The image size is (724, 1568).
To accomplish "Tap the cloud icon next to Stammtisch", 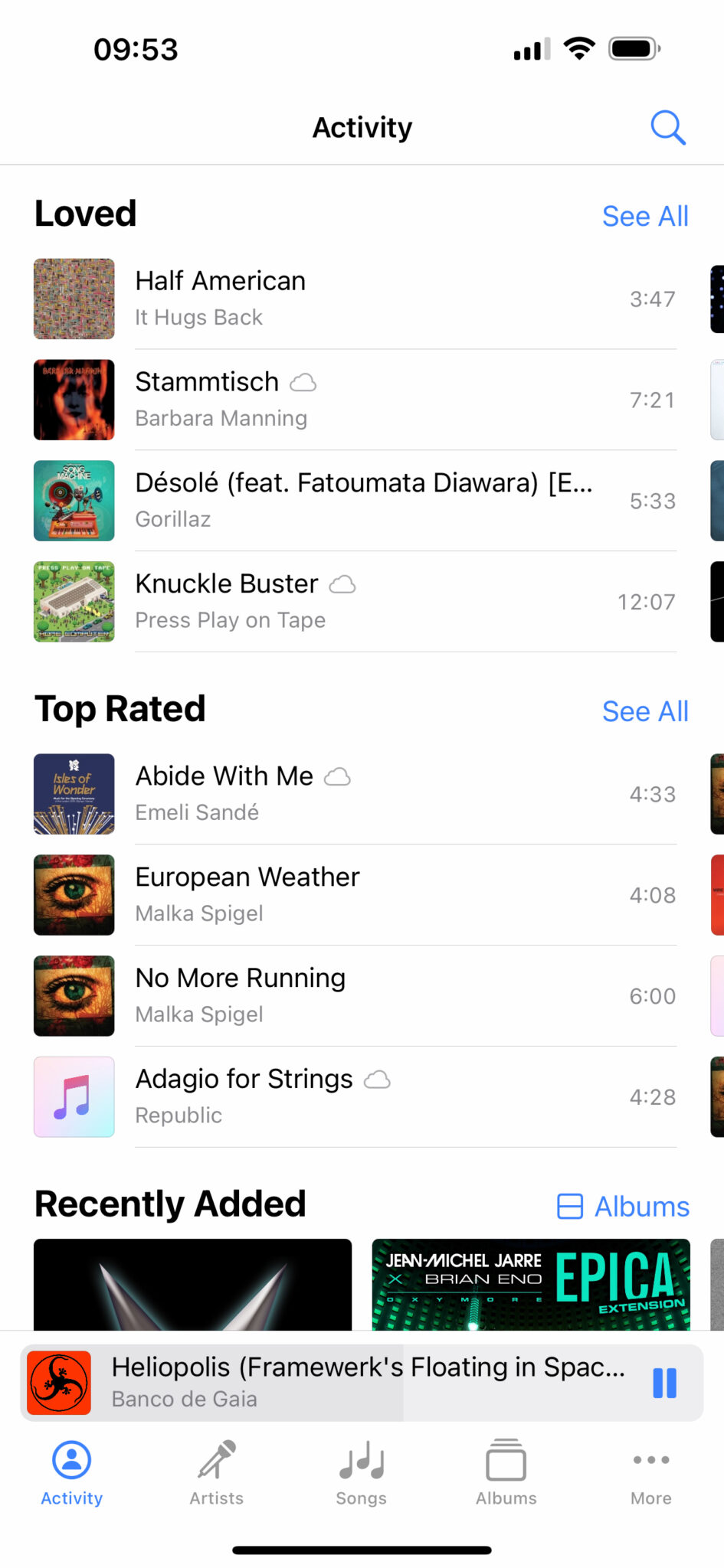I will pos(303,383).
